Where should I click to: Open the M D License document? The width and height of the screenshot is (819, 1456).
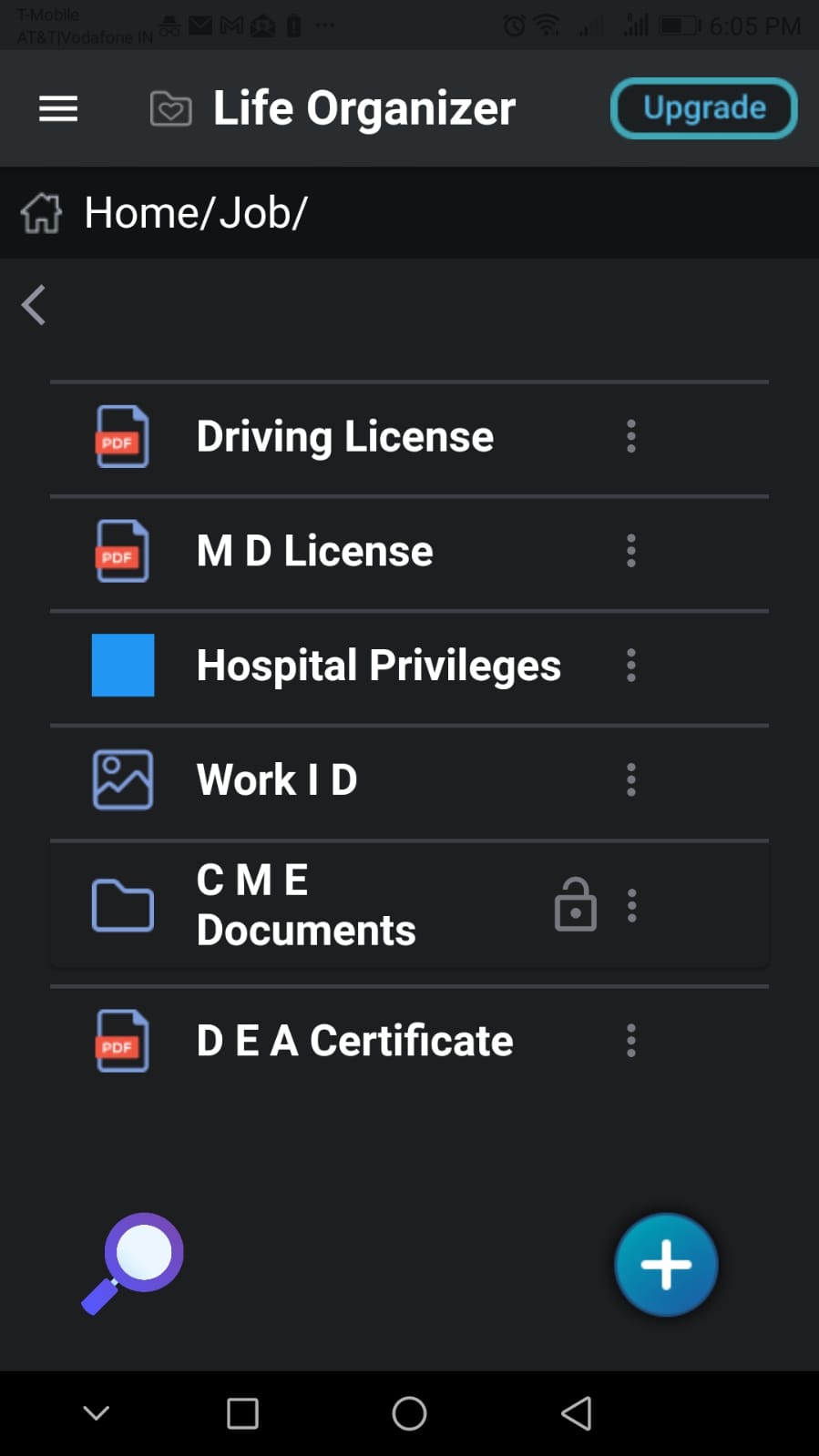click(x=314, y=552)
